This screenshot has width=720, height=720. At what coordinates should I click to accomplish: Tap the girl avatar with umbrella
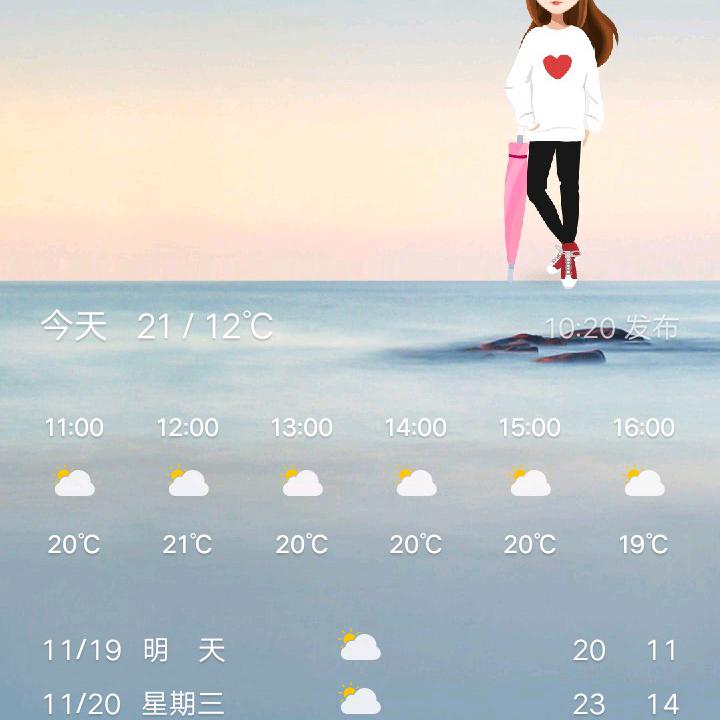pyautogui.click(x=555, y=140)
